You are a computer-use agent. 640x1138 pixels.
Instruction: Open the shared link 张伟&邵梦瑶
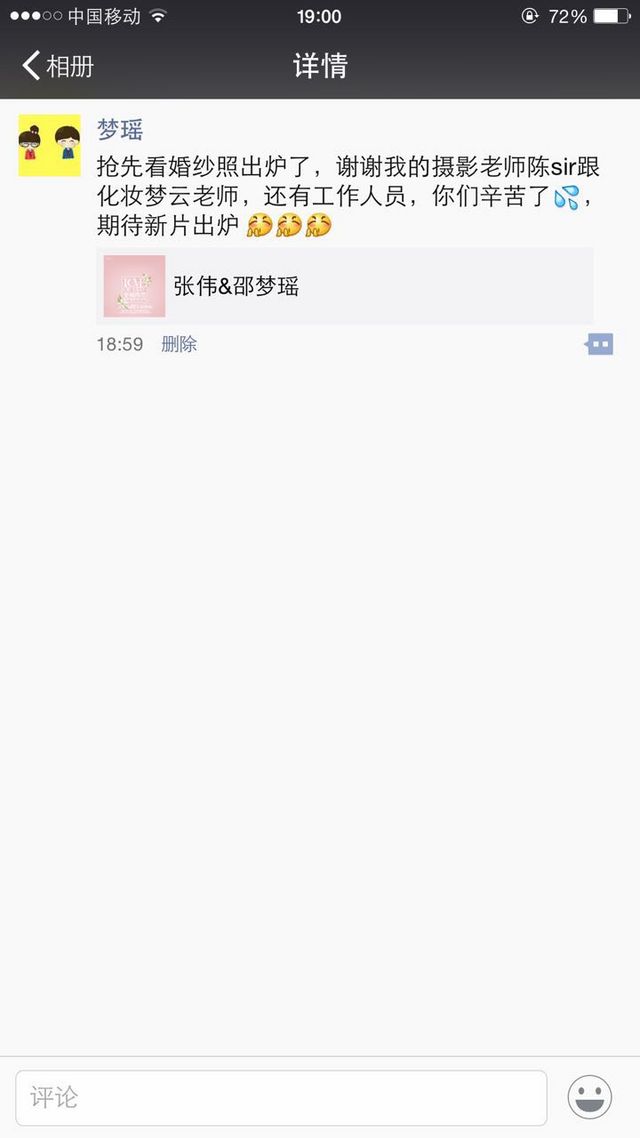(345, 286)
